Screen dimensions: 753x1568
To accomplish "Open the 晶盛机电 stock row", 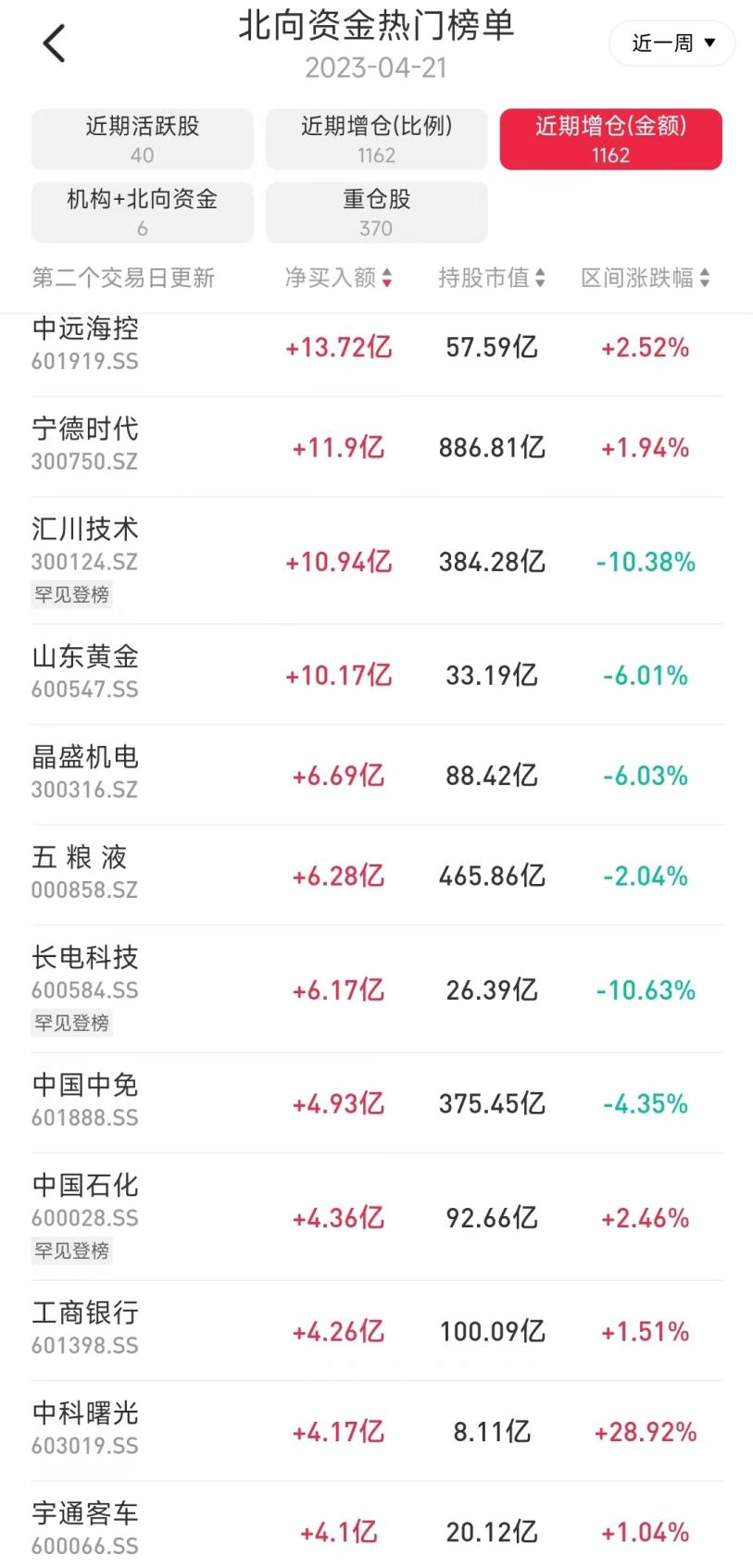I will (376, 775).
